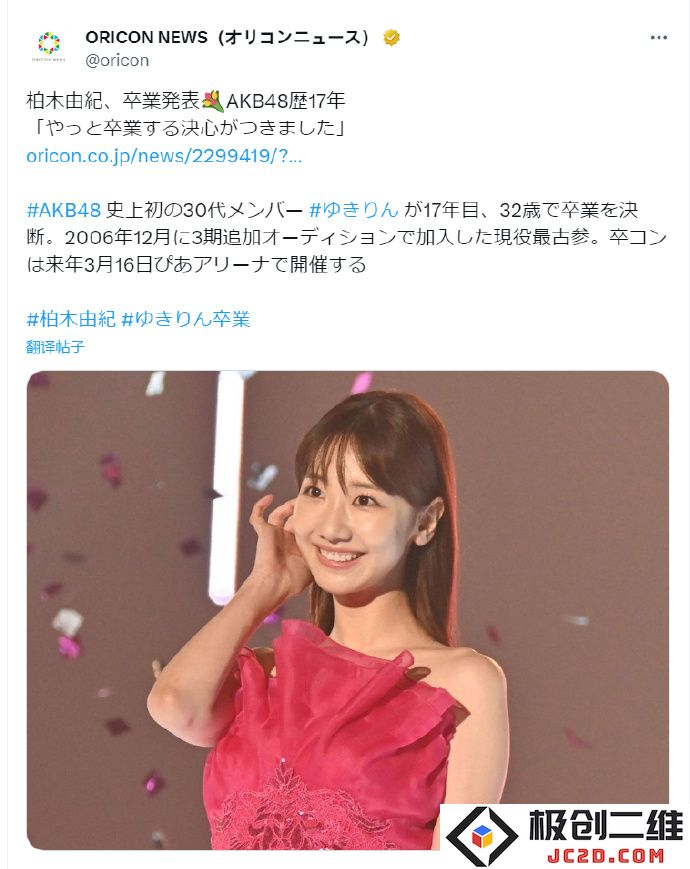Open the tweet's three-dot overflow menu
690x869 pixels.
tap(658, 38)
